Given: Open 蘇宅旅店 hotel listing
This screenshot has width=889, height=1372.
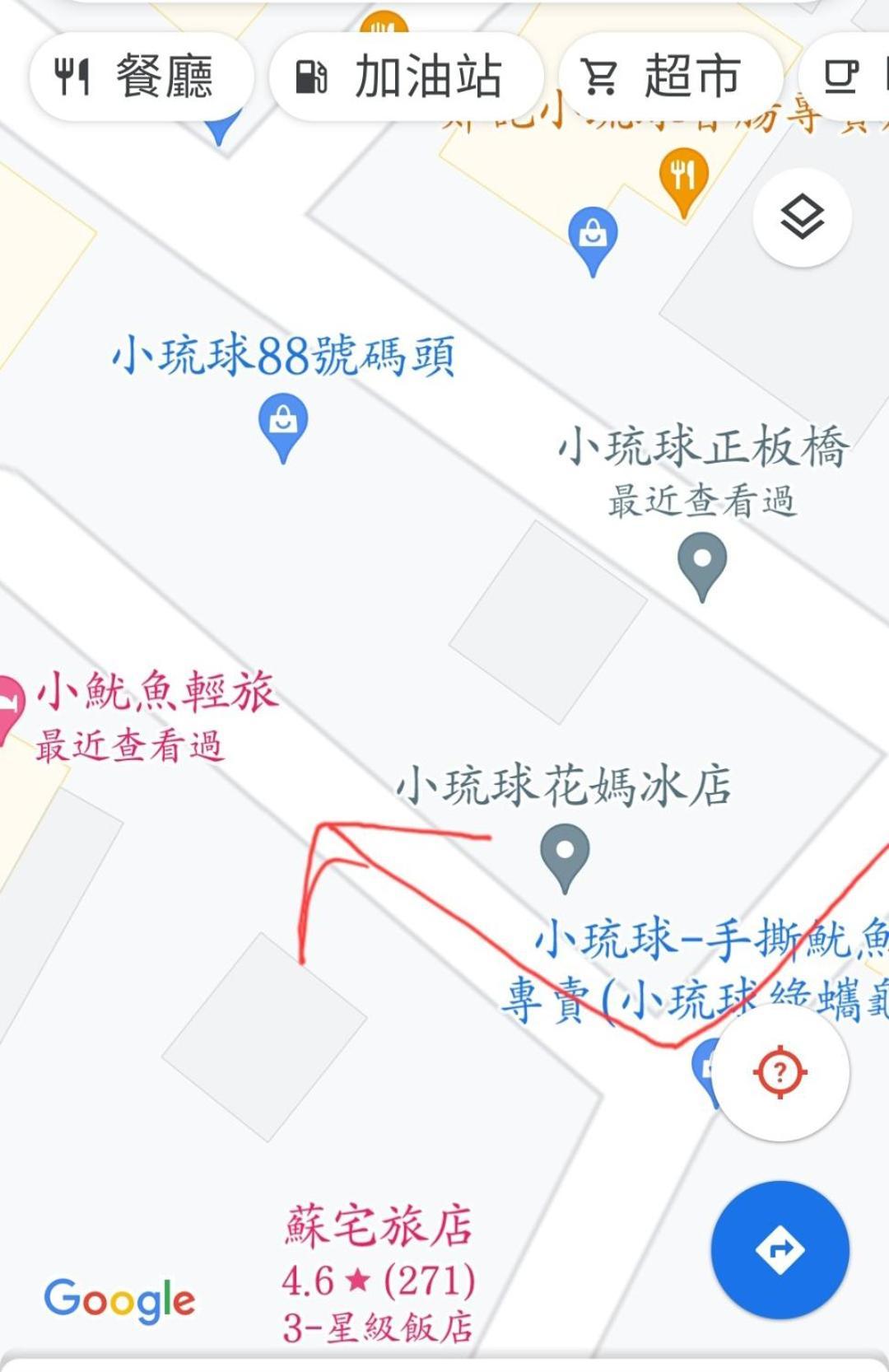Looking at the screenshot, I should pos(378,1226).
